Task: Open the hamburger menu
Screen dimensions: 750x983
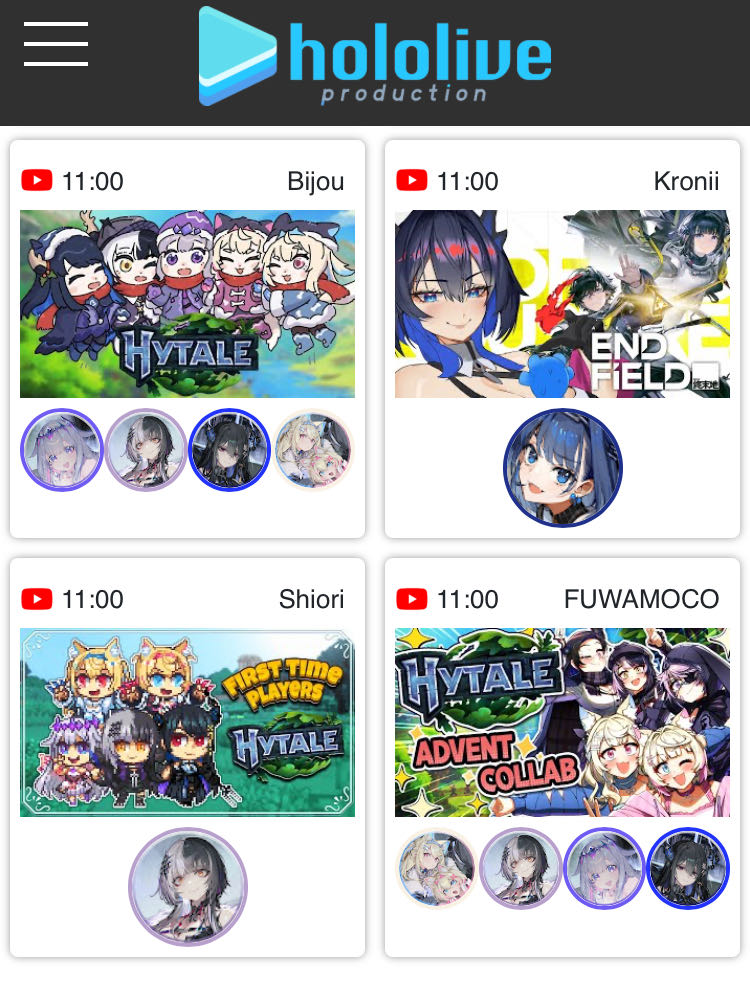Action: 56,44
